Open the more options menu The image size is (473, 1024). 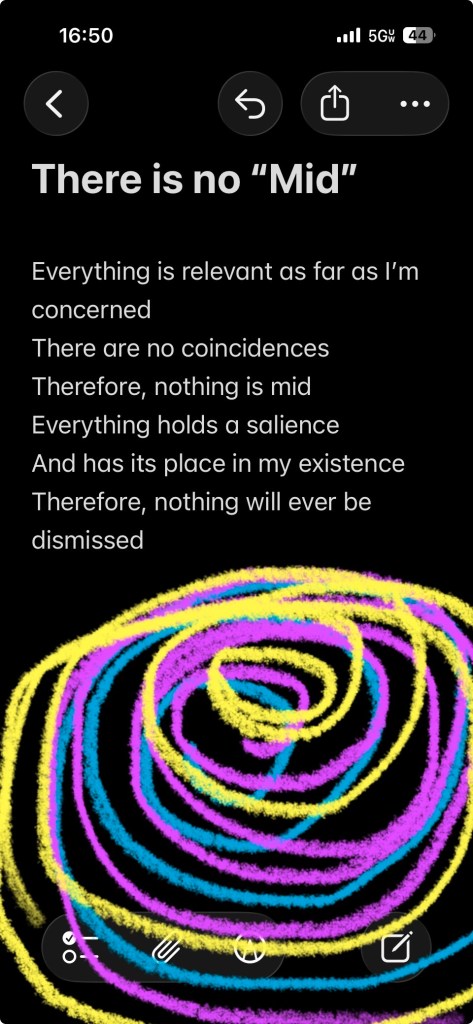pos(416,104)
